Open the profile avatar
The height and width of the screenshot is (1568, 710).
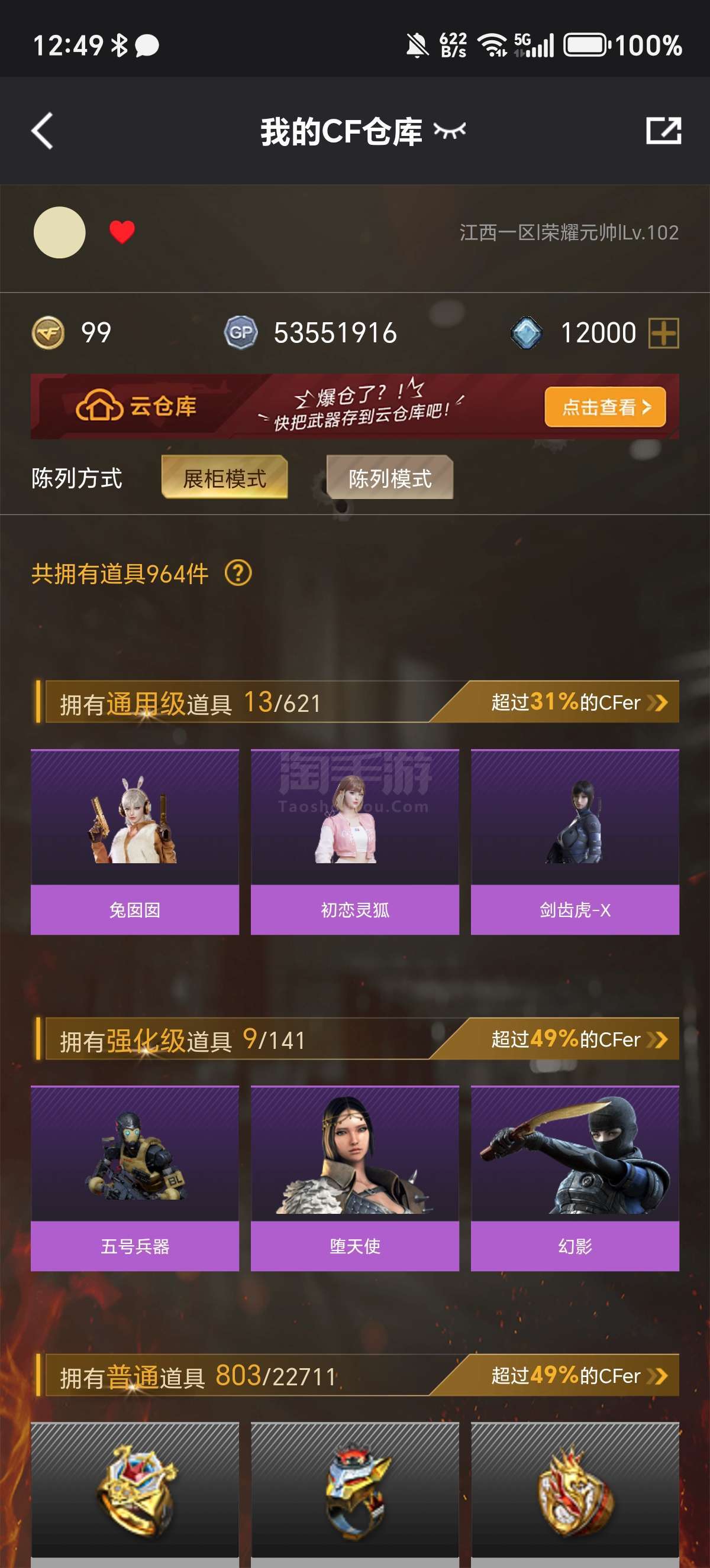pyautogui.click(x=60, y=232)
